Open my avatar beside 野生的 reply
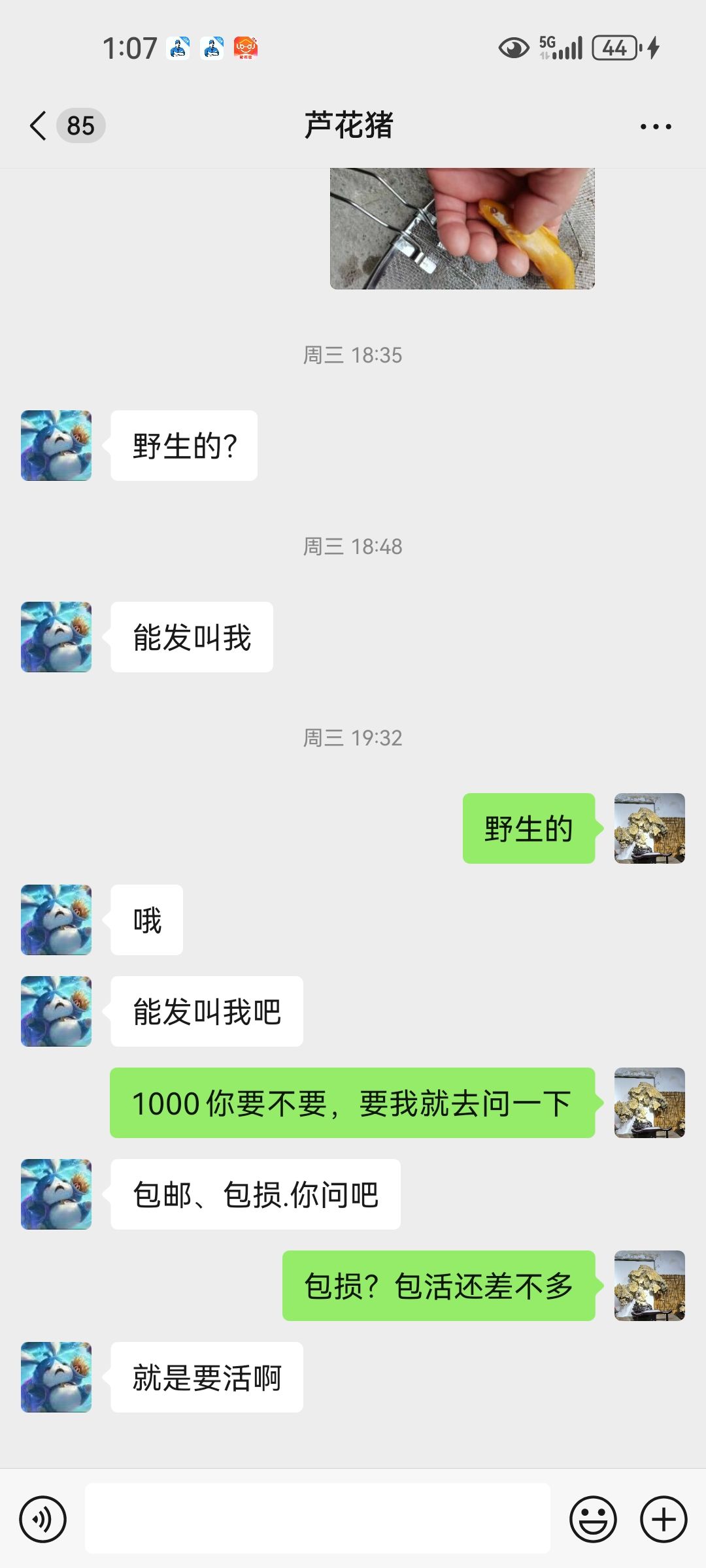Viewport: 706px width, 1568px height. (649, 828)
